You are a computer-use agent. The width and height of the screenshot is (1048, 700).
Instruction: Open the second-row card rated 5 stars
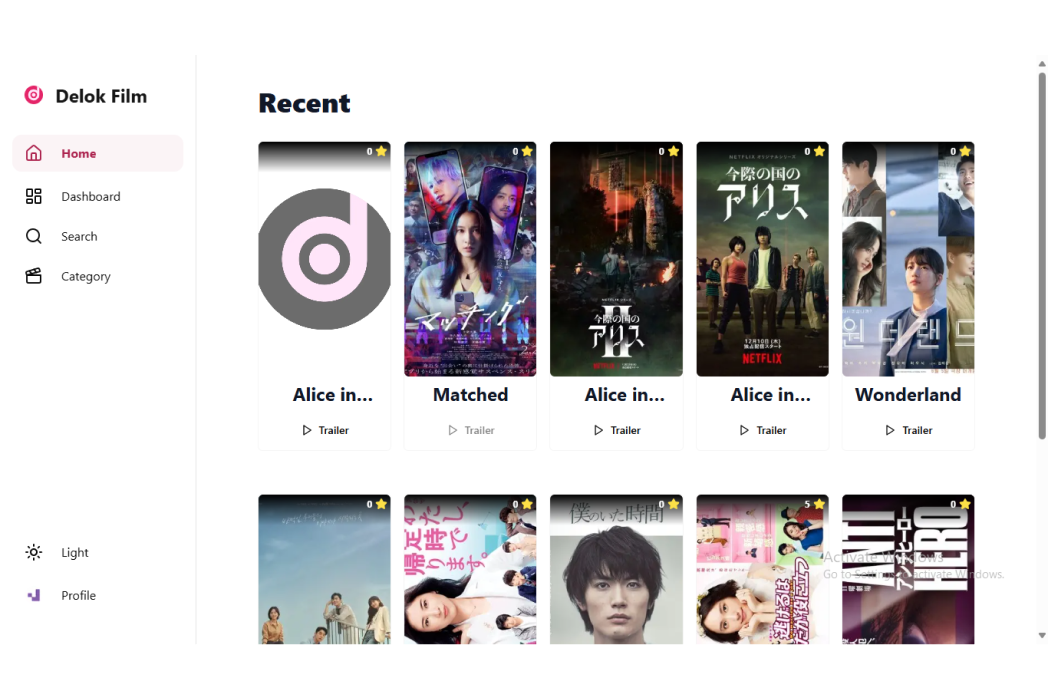(762, 570)
